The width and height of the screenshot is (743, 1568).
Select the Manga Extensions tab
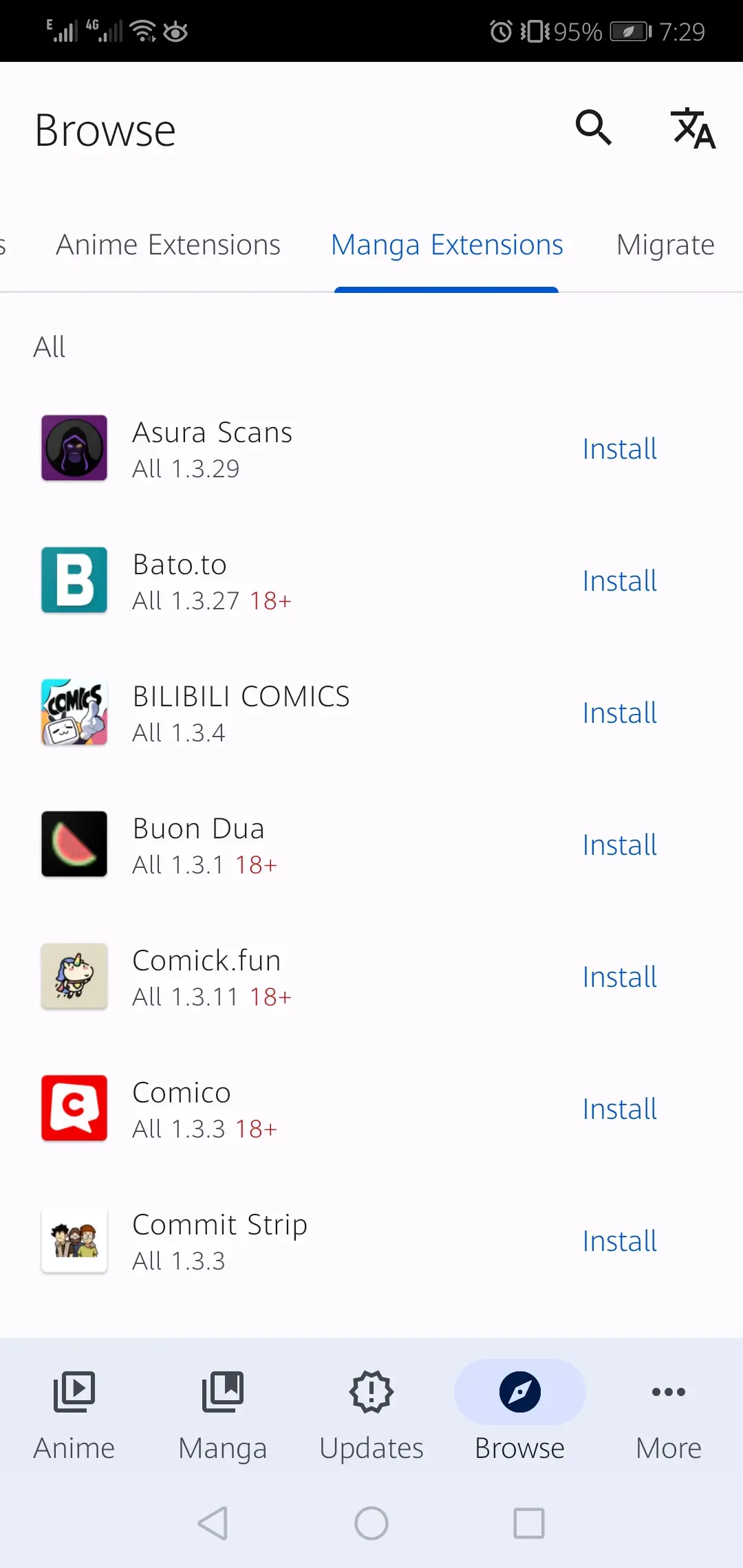point(446,245)
